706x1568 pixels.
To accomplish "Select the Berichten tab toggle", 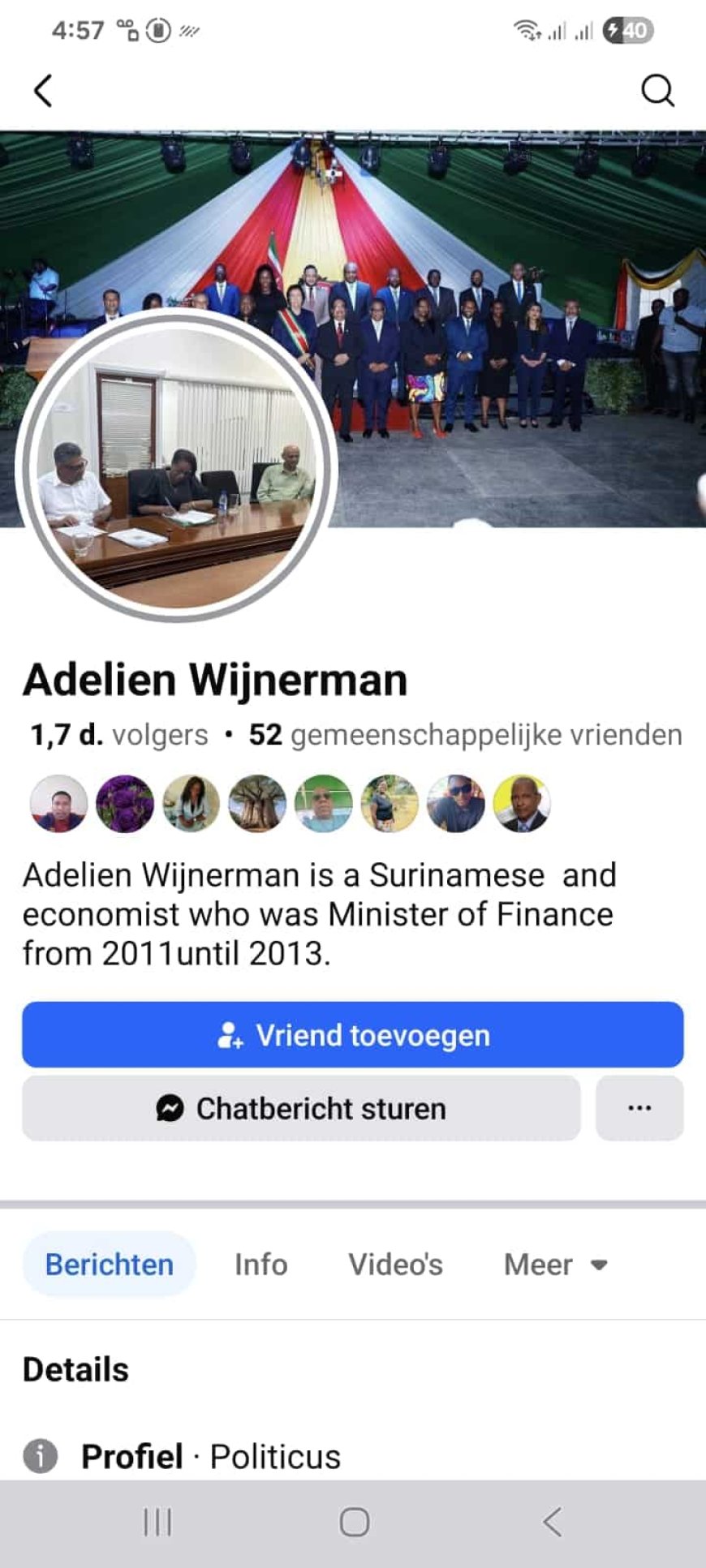I will tap(109, 1265).
